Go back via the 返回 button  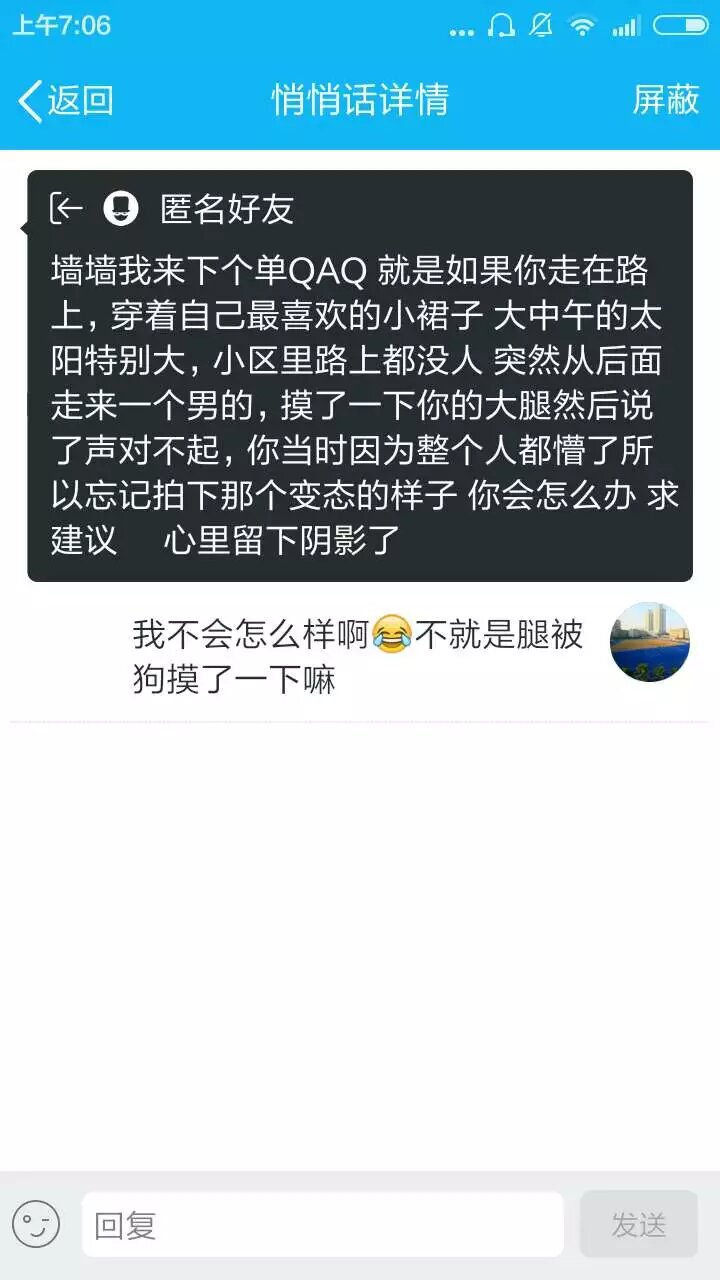tap(66, 100)
